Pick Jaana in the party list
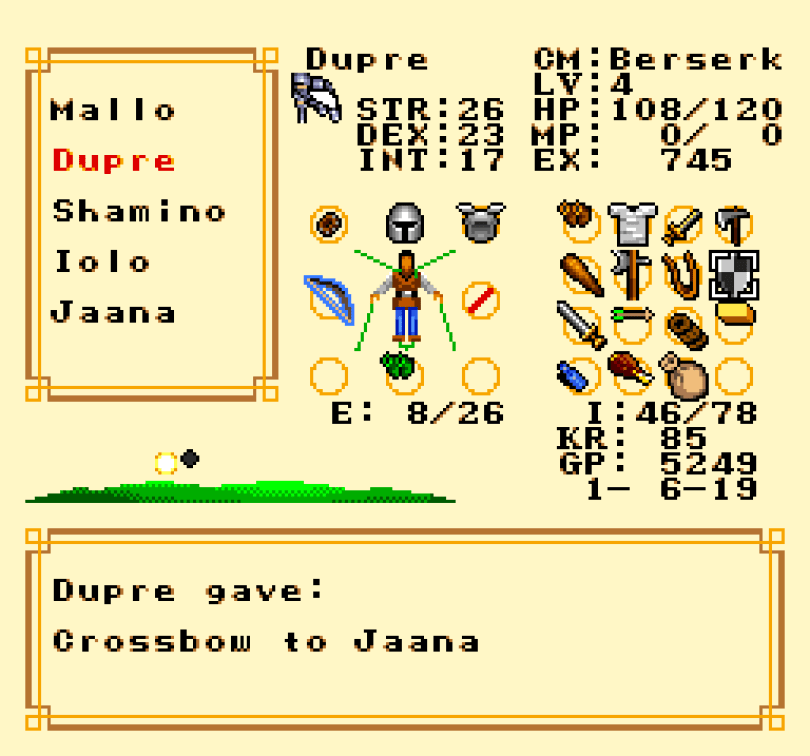Image resolution: width=810 pixels, height=756 pixels. point(113,312)
